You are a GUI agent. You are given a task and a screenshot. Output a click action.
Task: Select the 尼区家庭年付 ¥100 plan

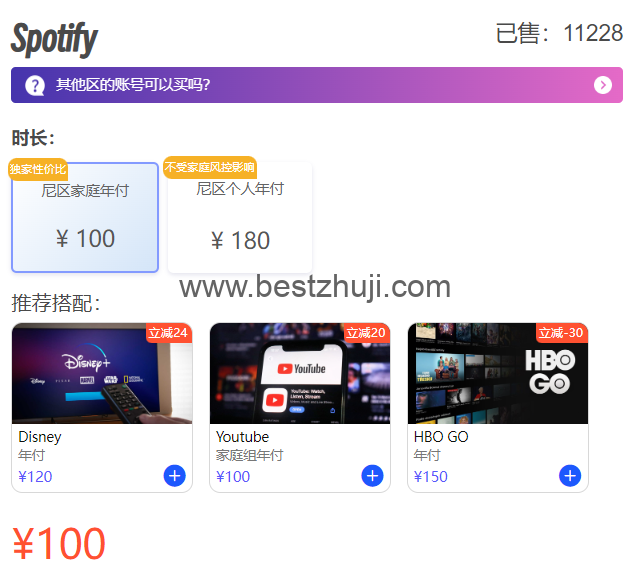click(x=85, y=218)
